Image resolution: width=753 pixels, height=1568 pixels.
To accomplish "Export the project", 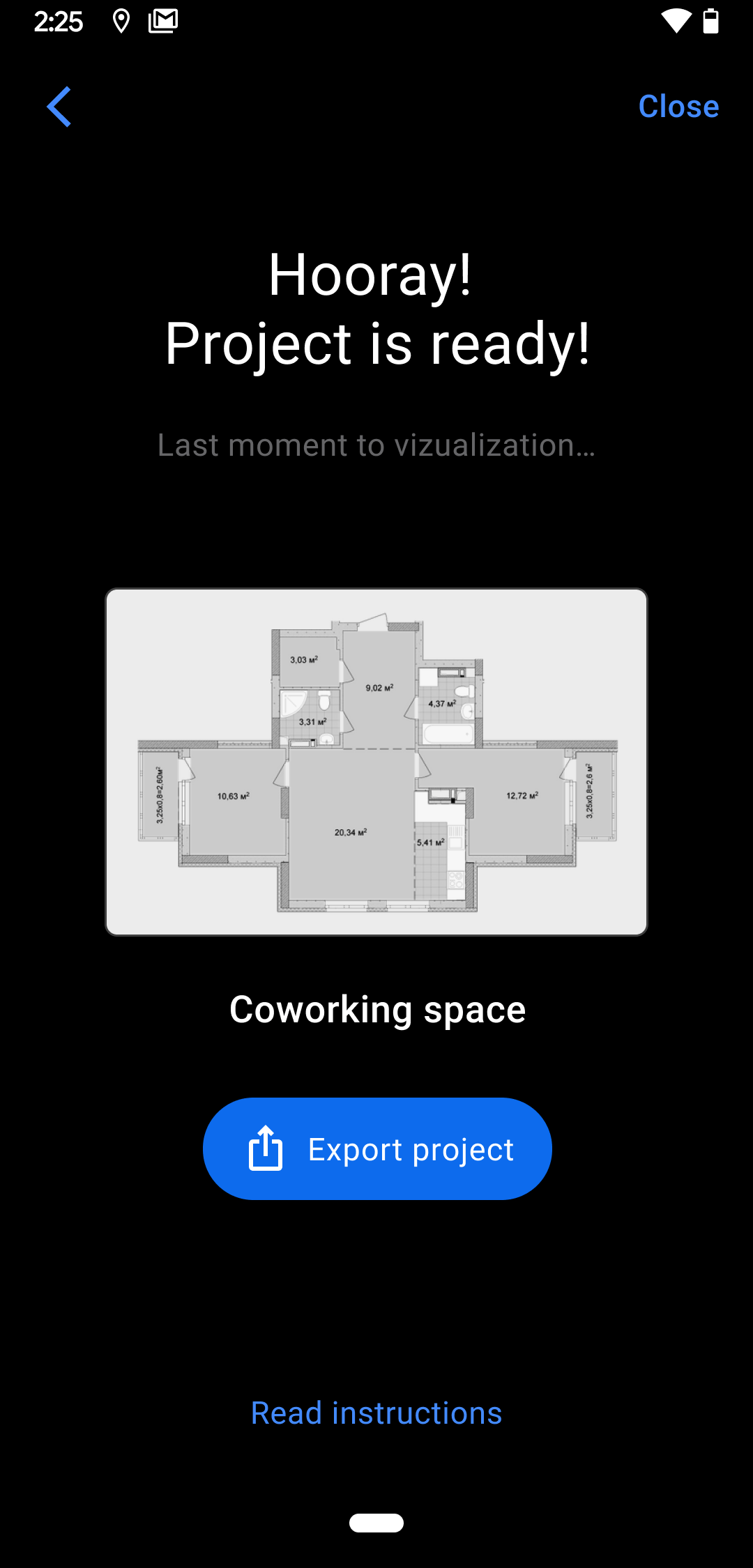I will coord(377,1148).
